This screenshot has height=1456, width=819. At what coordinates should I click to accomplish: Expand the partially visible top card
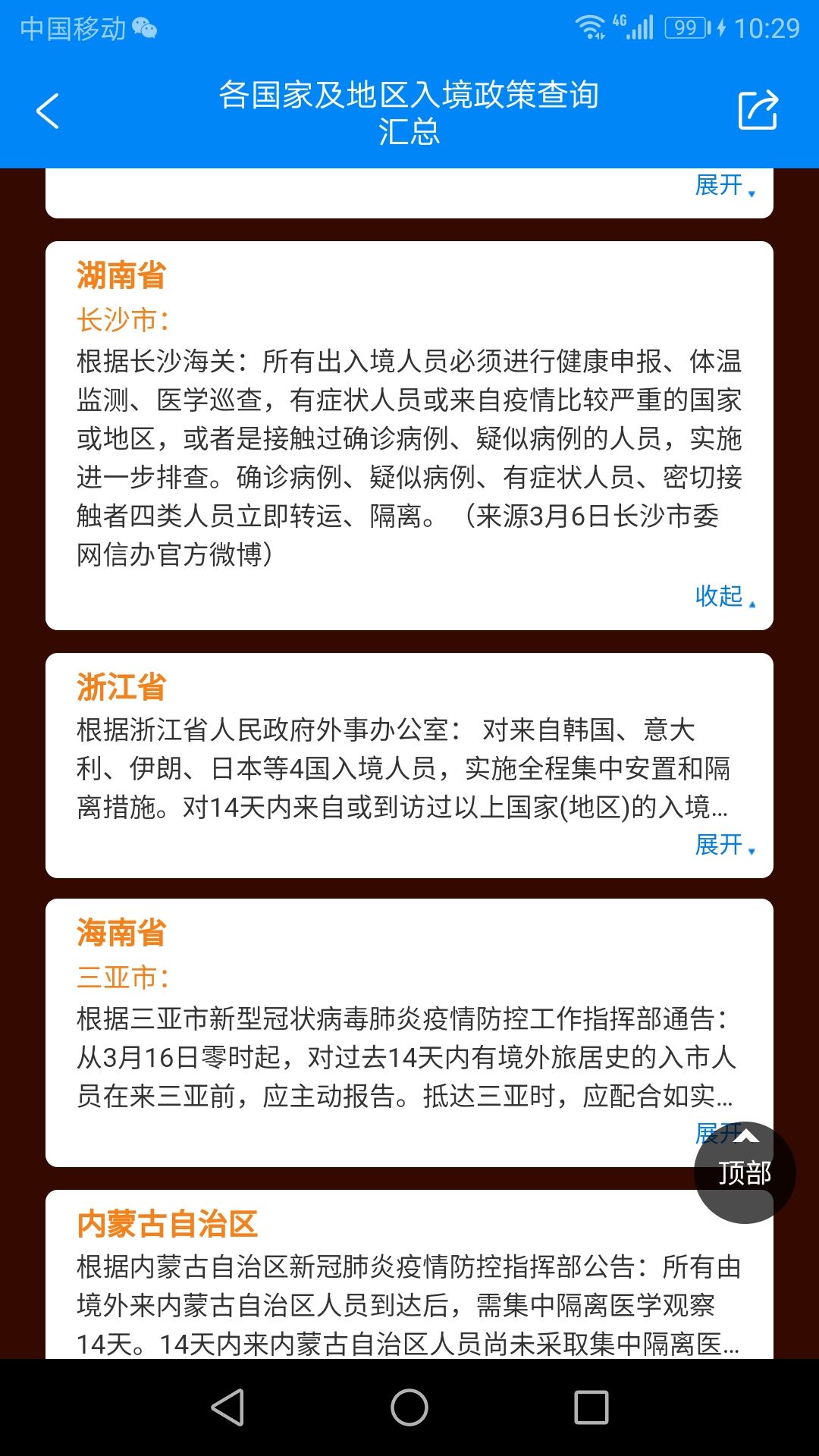point(724,185)
